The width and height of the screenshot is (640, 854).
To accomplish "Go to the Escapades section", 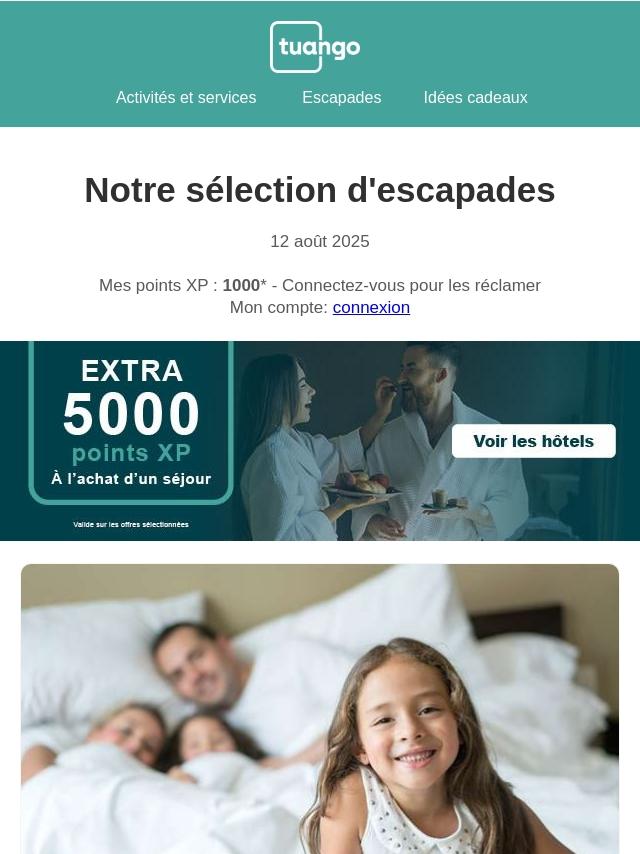I will point(341,98).
